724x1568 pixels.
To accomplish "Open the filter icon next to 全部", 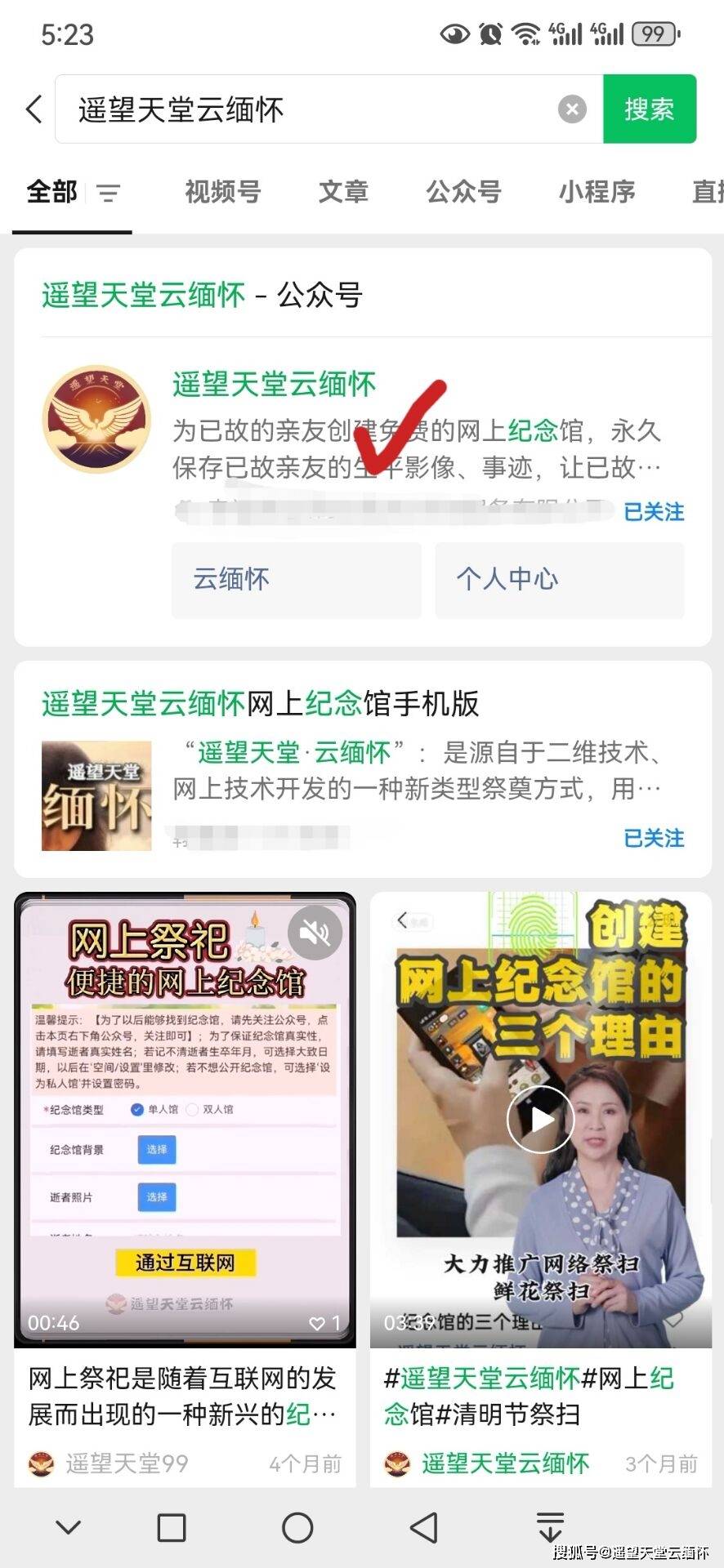I will 108,194.
